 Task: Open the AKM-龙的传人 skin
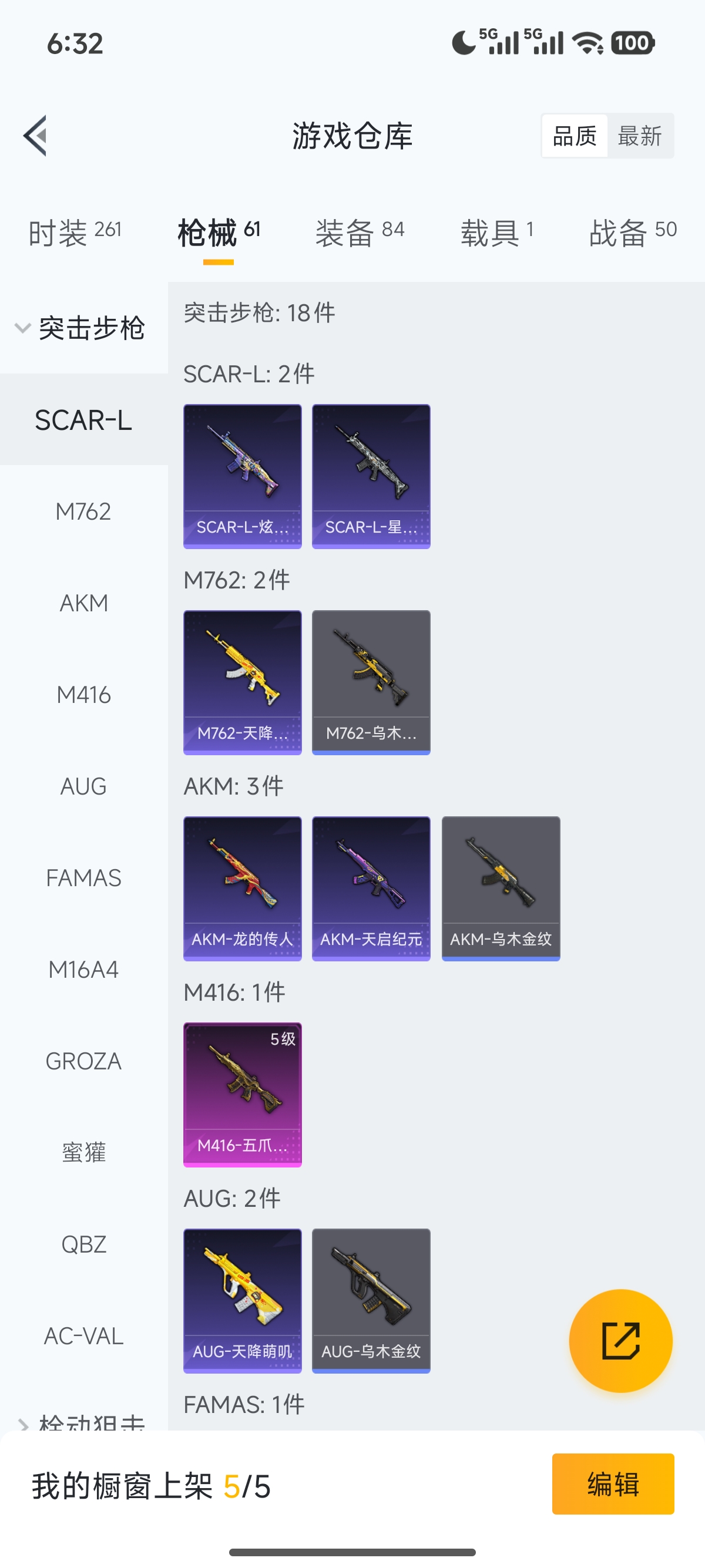(242, 888)
